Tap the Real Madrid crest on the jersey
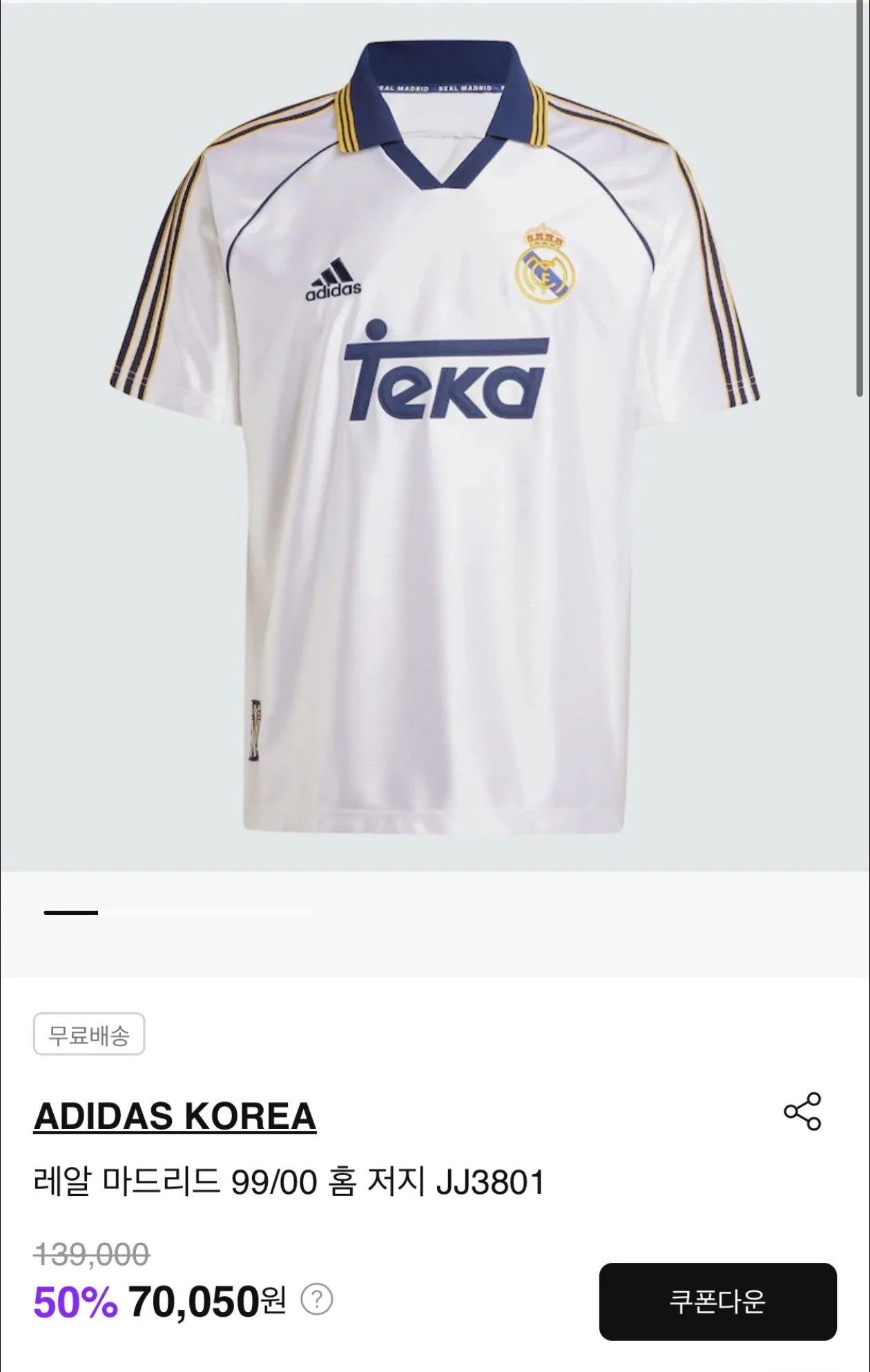This screenshot has height=1372, width=870. coord(545,262)
